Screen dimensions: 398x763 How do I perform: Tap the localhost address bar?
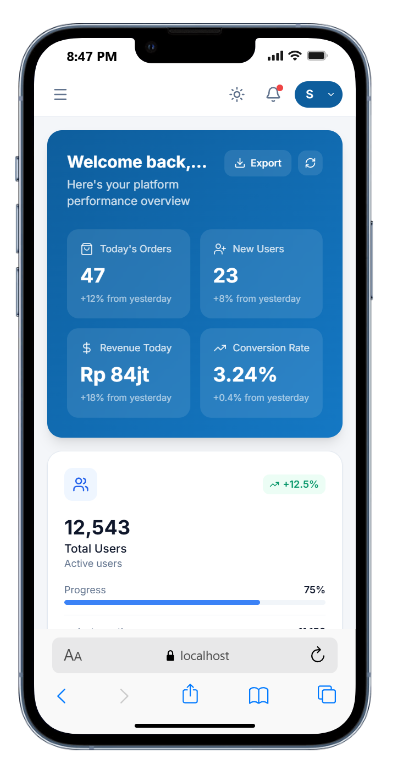coord(198,655)
